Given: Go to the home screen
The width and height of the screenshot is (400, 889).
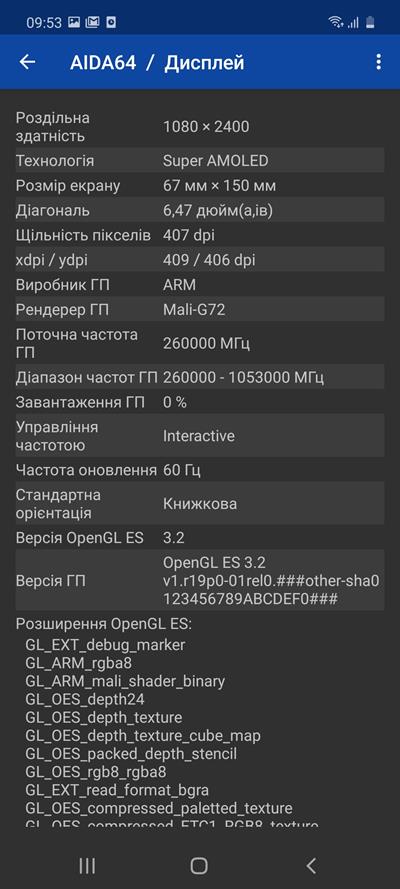Looking at the screenshot, I should (x=199, y=865).
